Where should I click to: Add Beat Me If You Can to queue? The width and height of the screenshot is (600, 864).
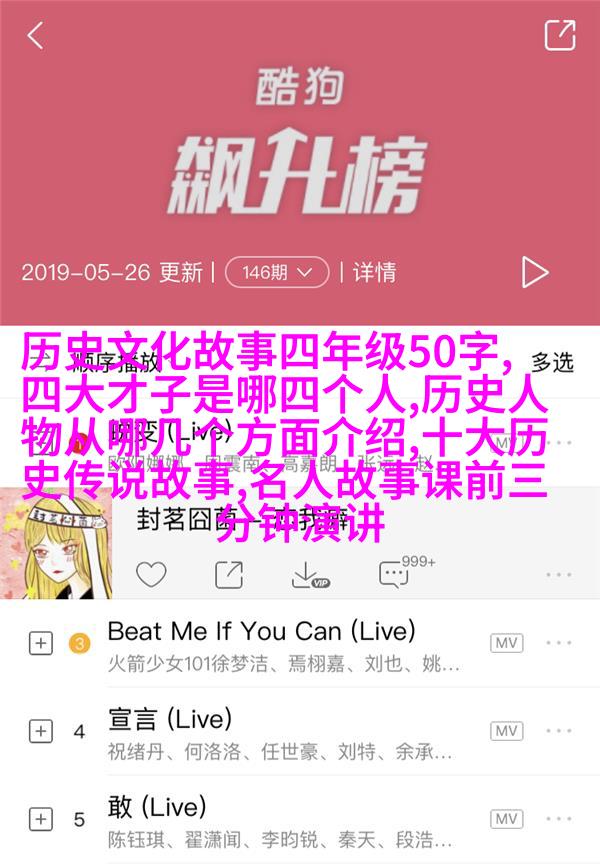pyautogui.click(x=40, y=643)
